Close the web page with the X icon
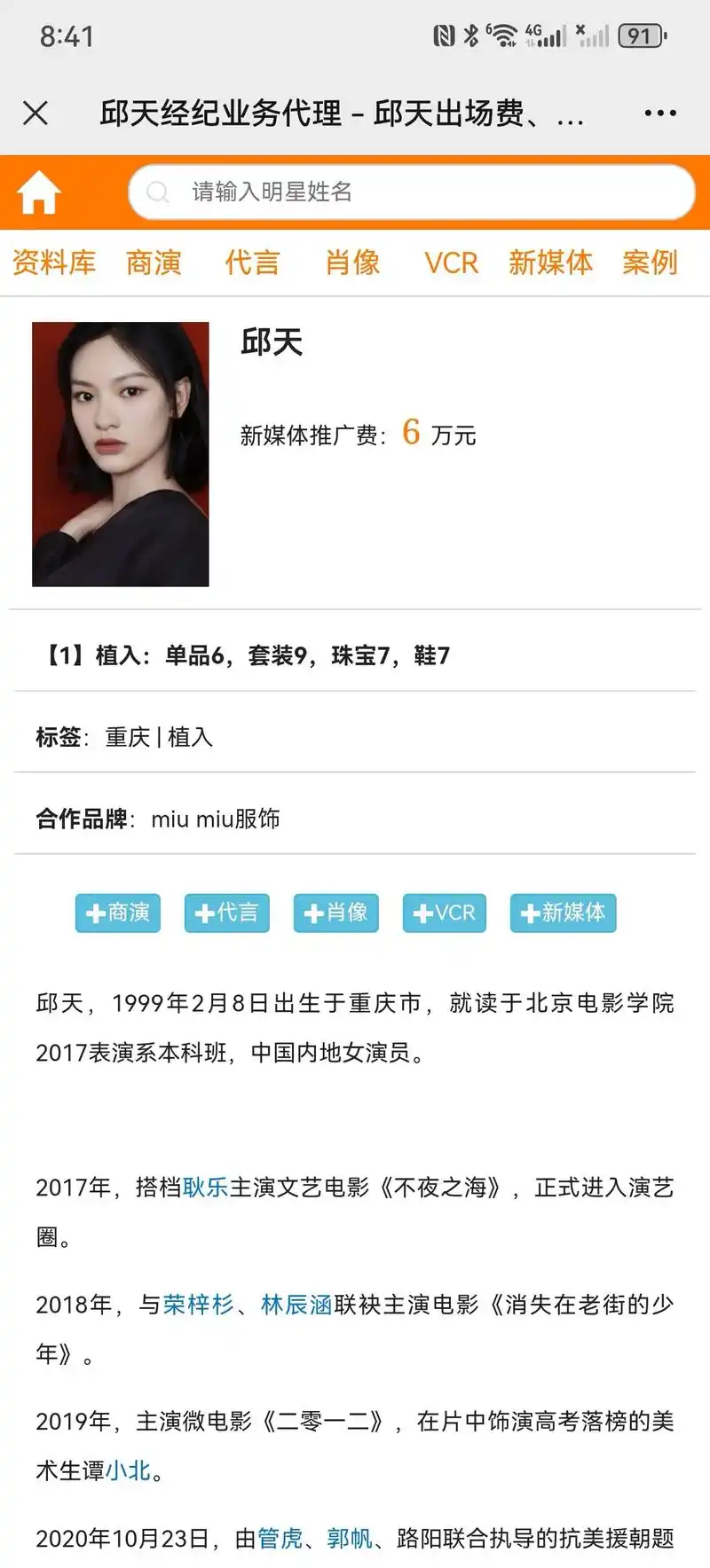 (35, 114)
